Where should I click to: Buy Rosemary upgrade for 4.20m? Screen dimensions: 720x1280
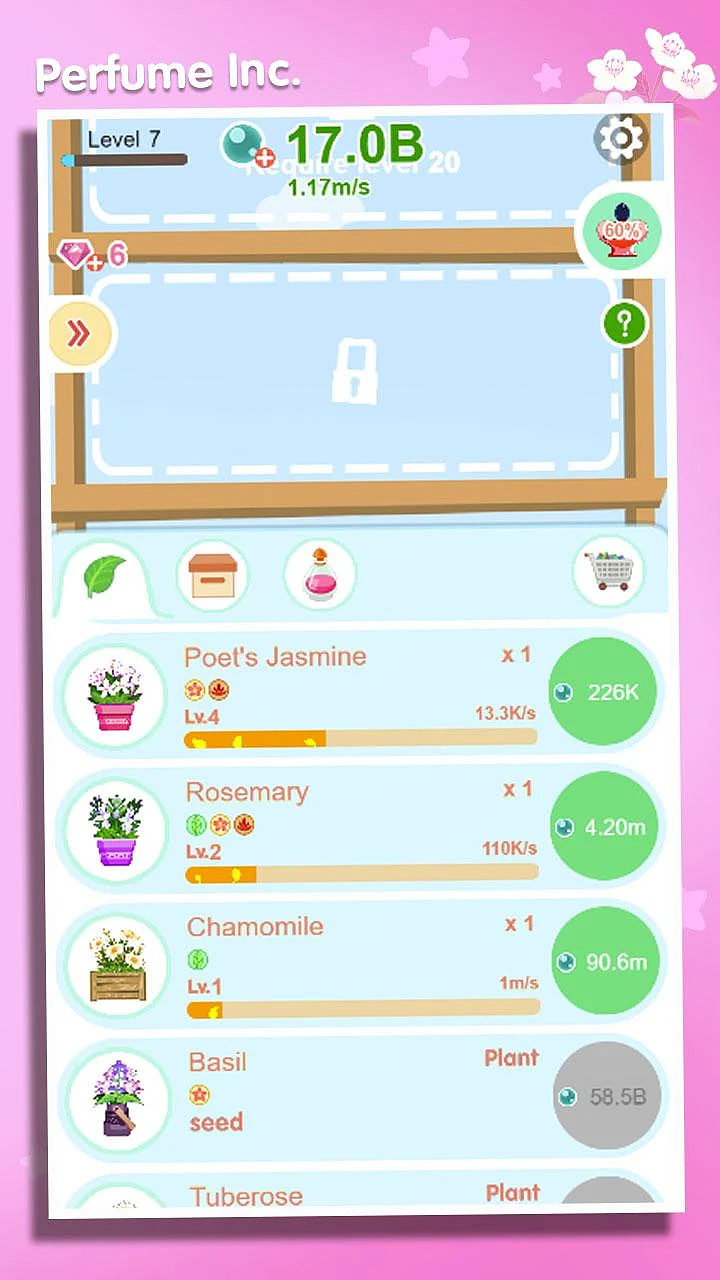[604, 826]
